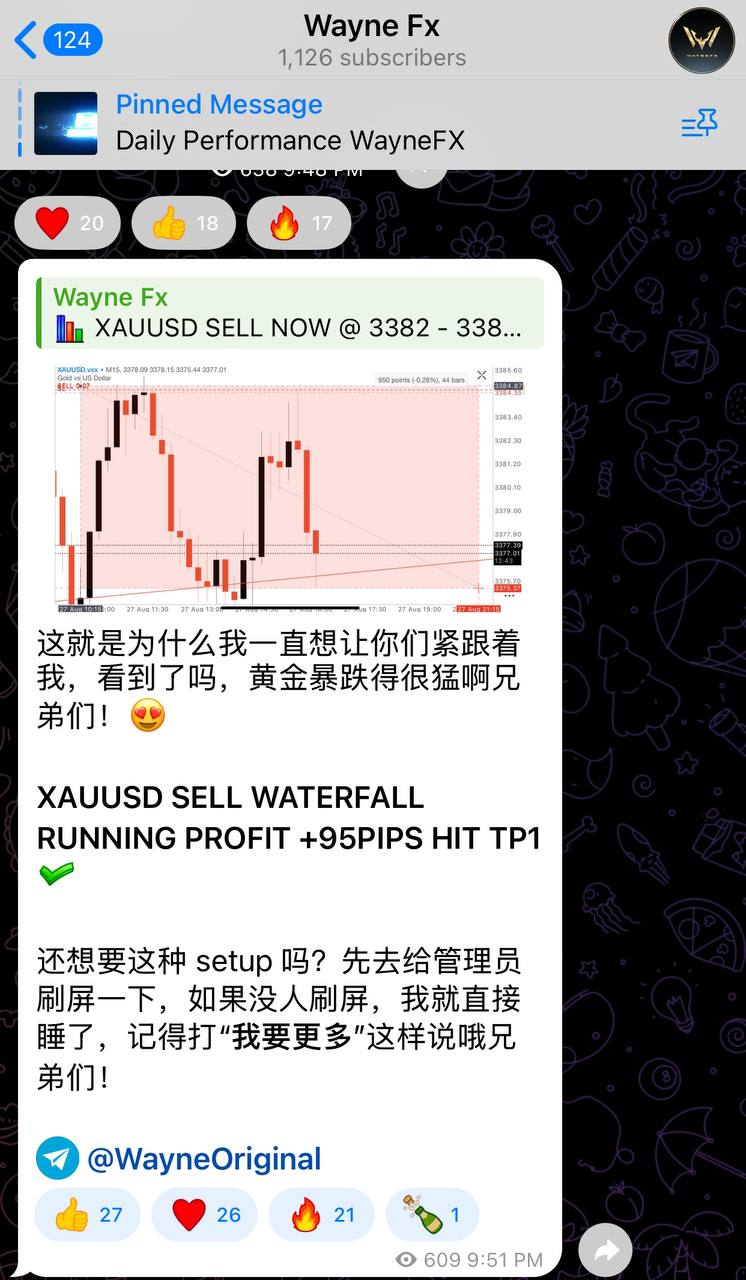746x1280 pixels.
Task: Open Wayne Fx channel info header
Action: tap(372, 40)
